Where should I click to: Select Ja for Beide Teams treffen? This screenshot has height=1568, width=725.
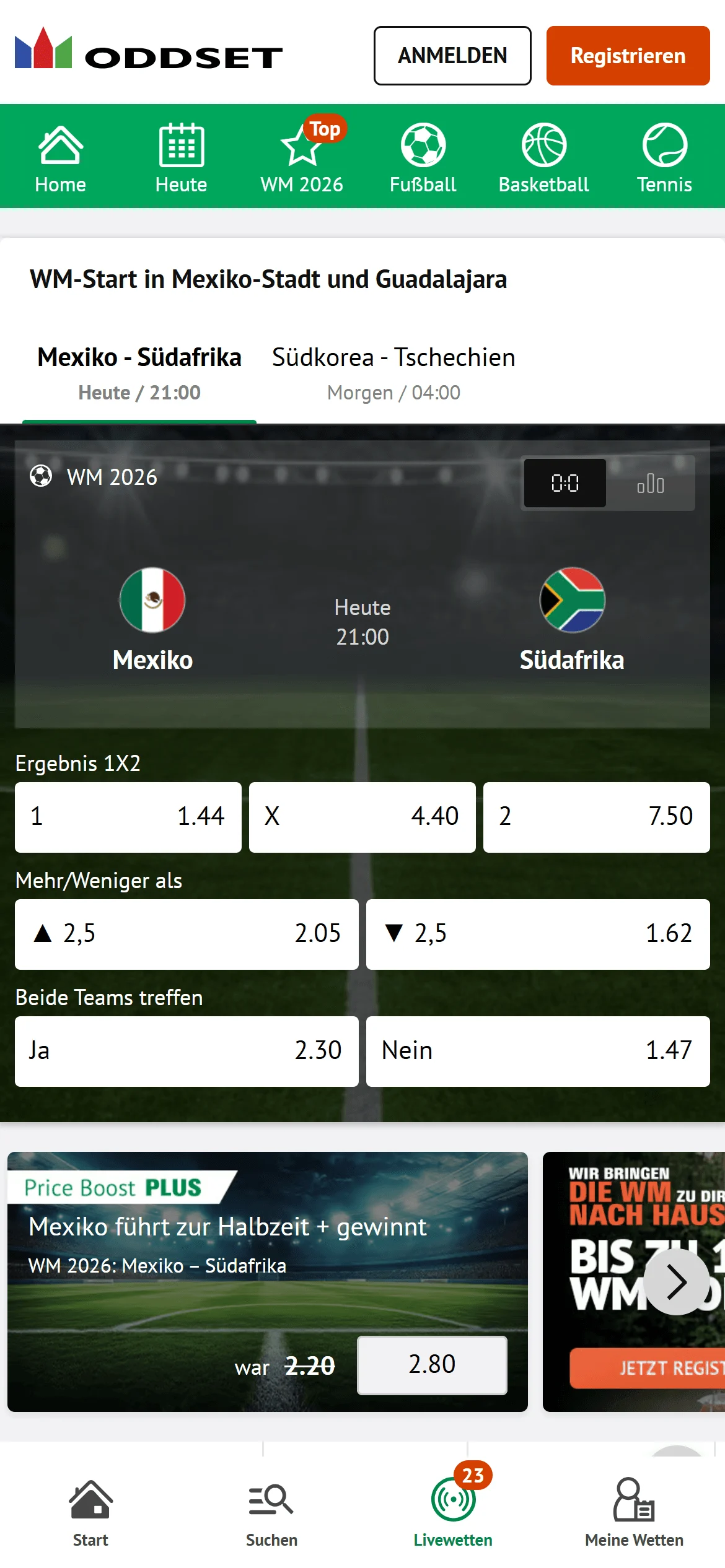click(x=187, y=1051)
